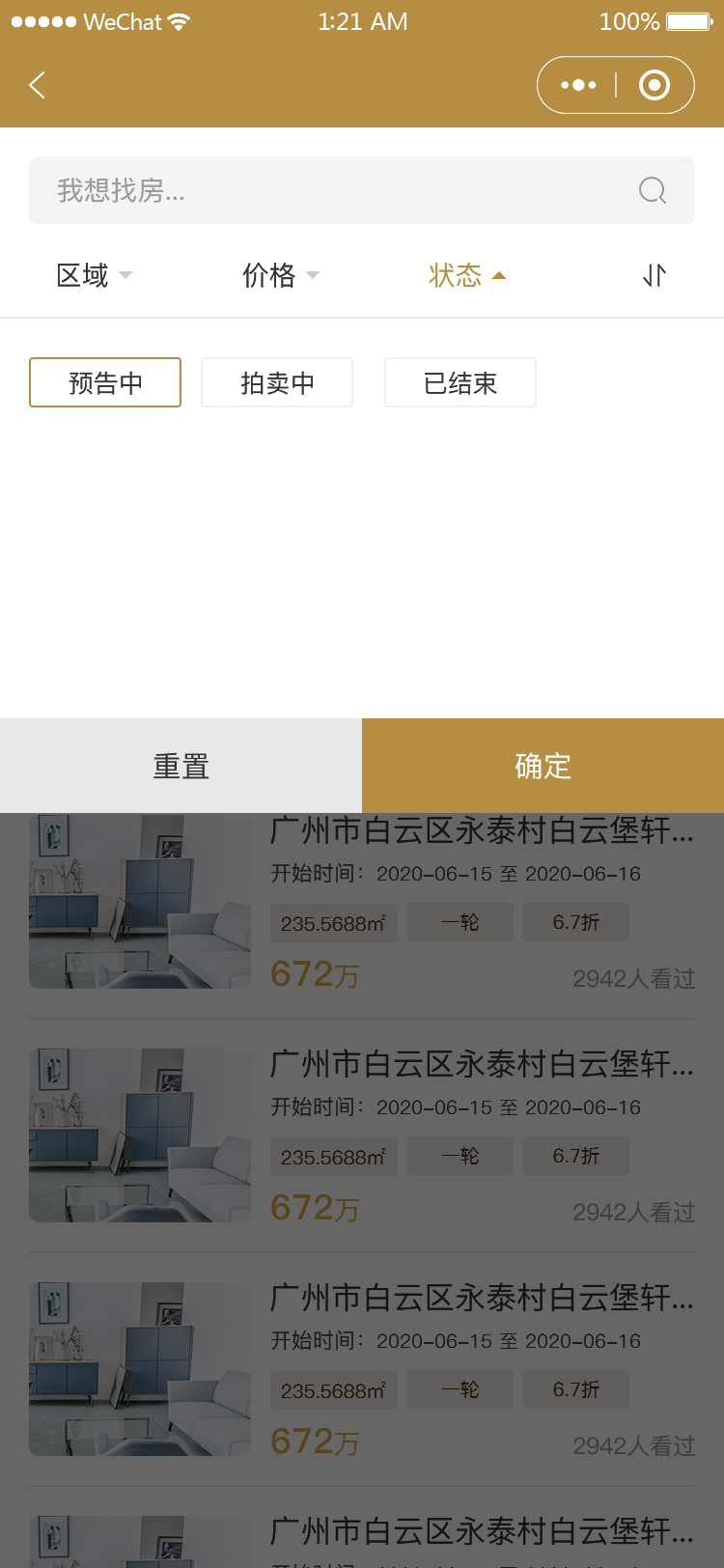
Task: Go back using the header arrow
Action: [x=38, y=85]
